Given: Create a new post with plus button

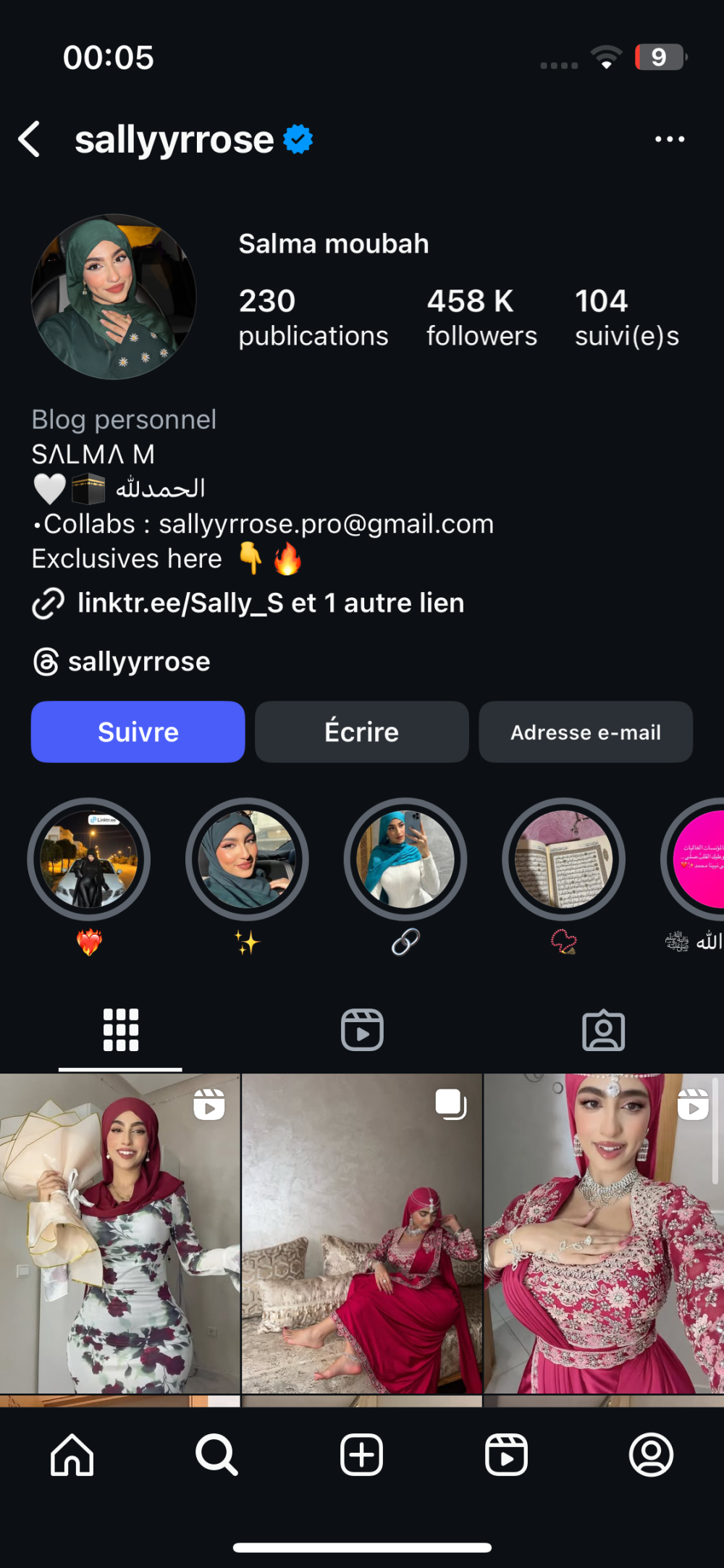Looking at the screenshot, I should pyautogui.click(x=361, y=1455).
